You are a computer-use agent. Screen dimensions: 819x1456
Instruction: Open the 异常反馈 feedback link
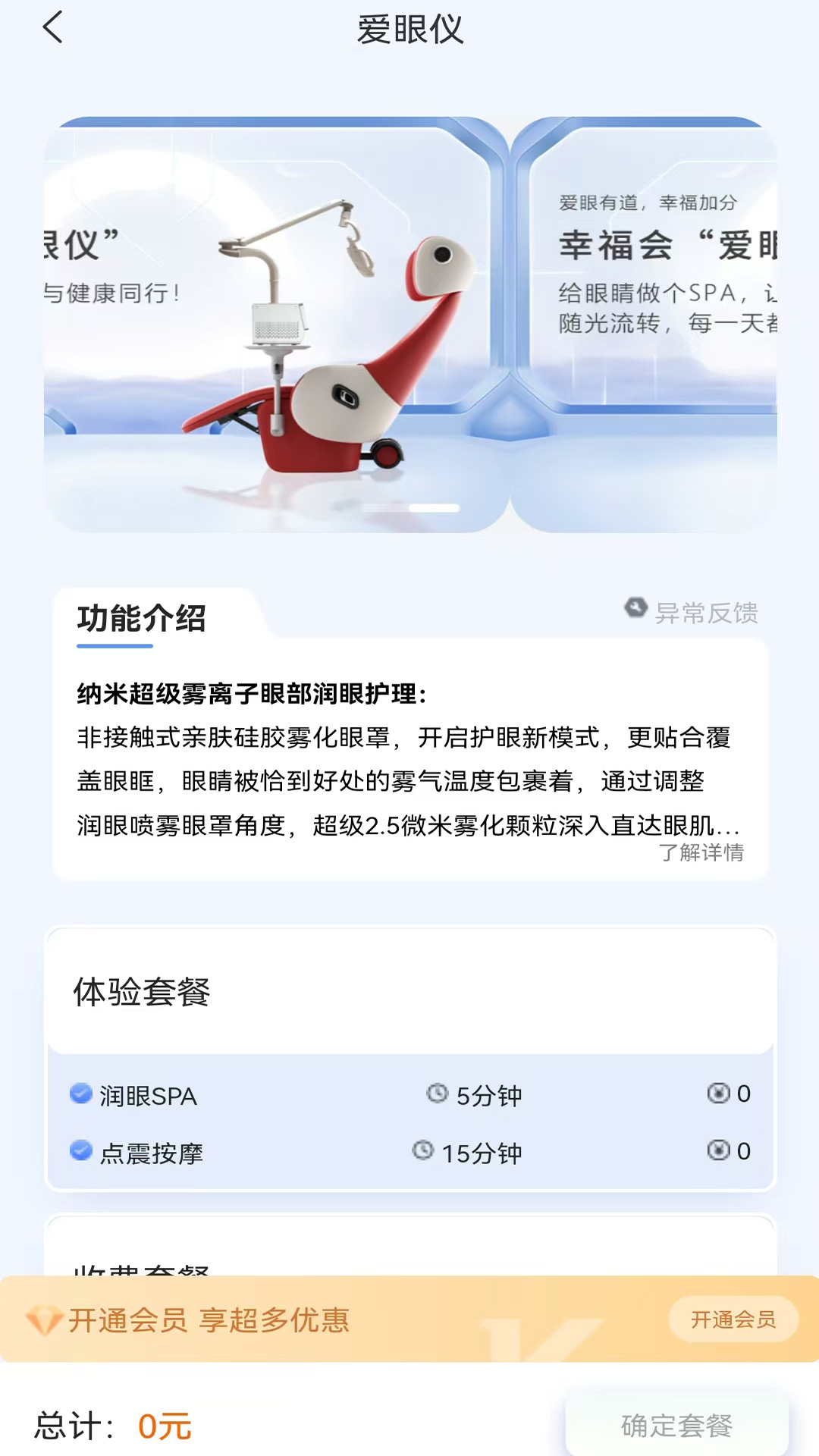693,612
